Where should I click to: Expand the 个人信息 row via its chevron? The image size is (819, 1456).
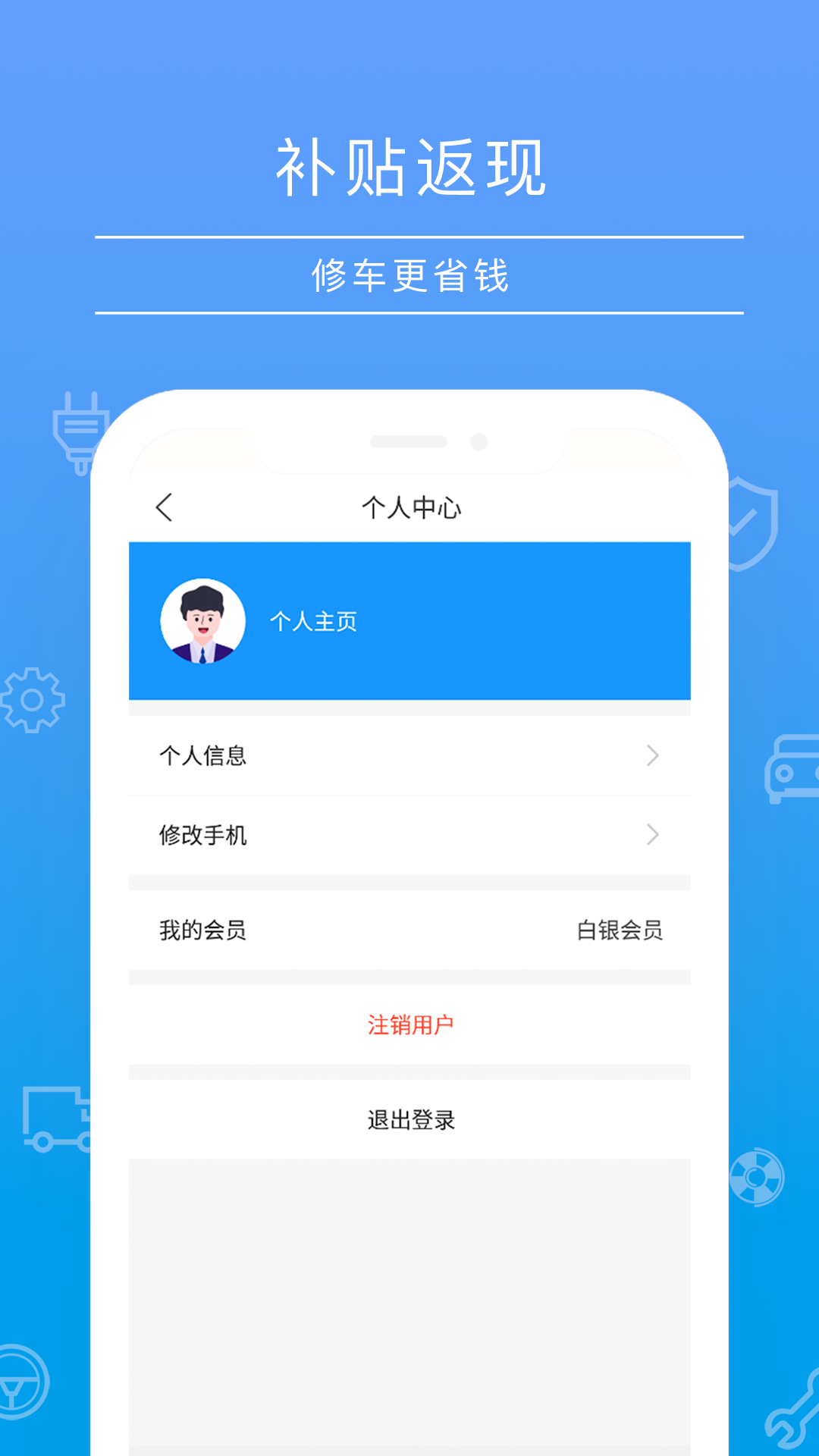652,756
